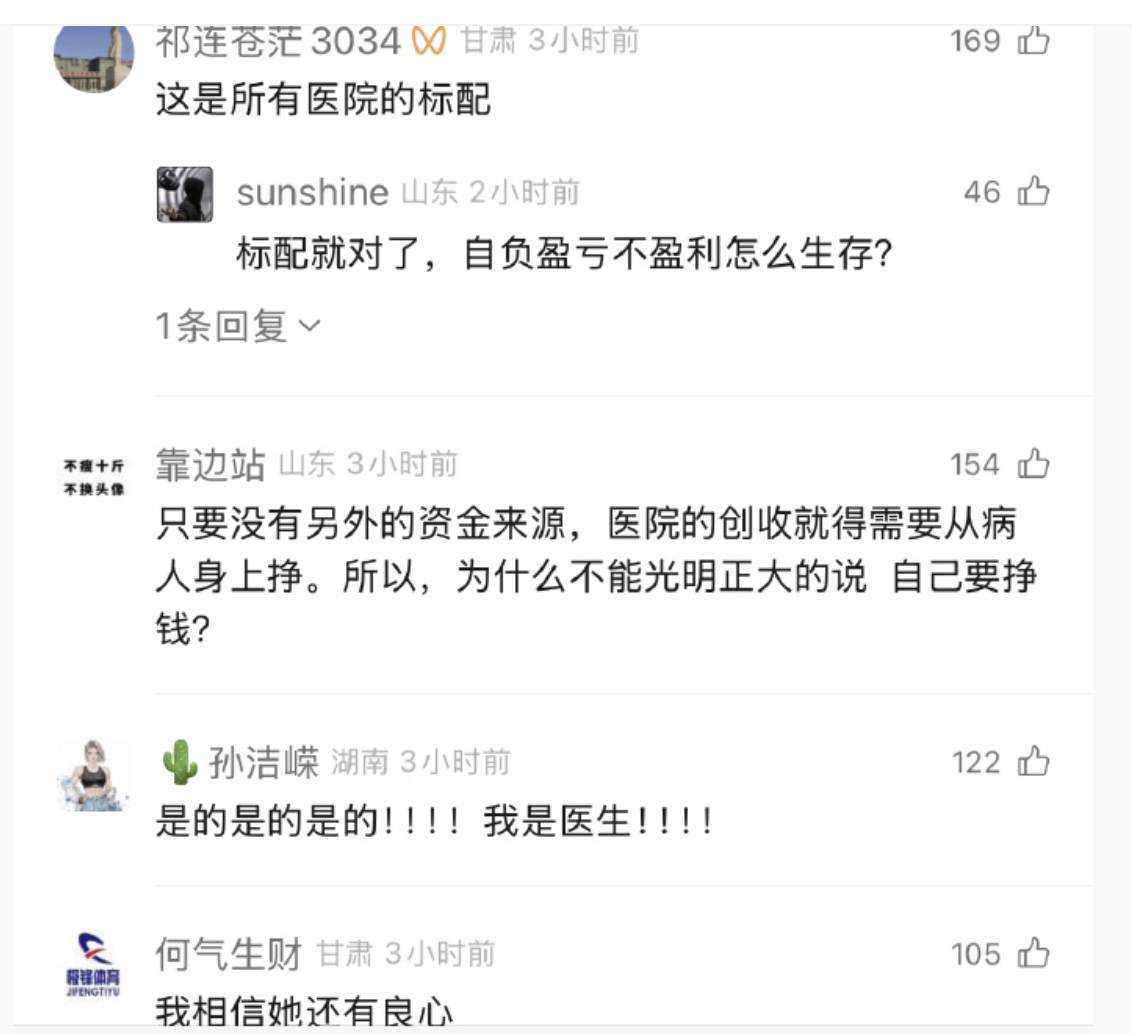Open 祁连苍茫 3034's profile avatar

93,57
